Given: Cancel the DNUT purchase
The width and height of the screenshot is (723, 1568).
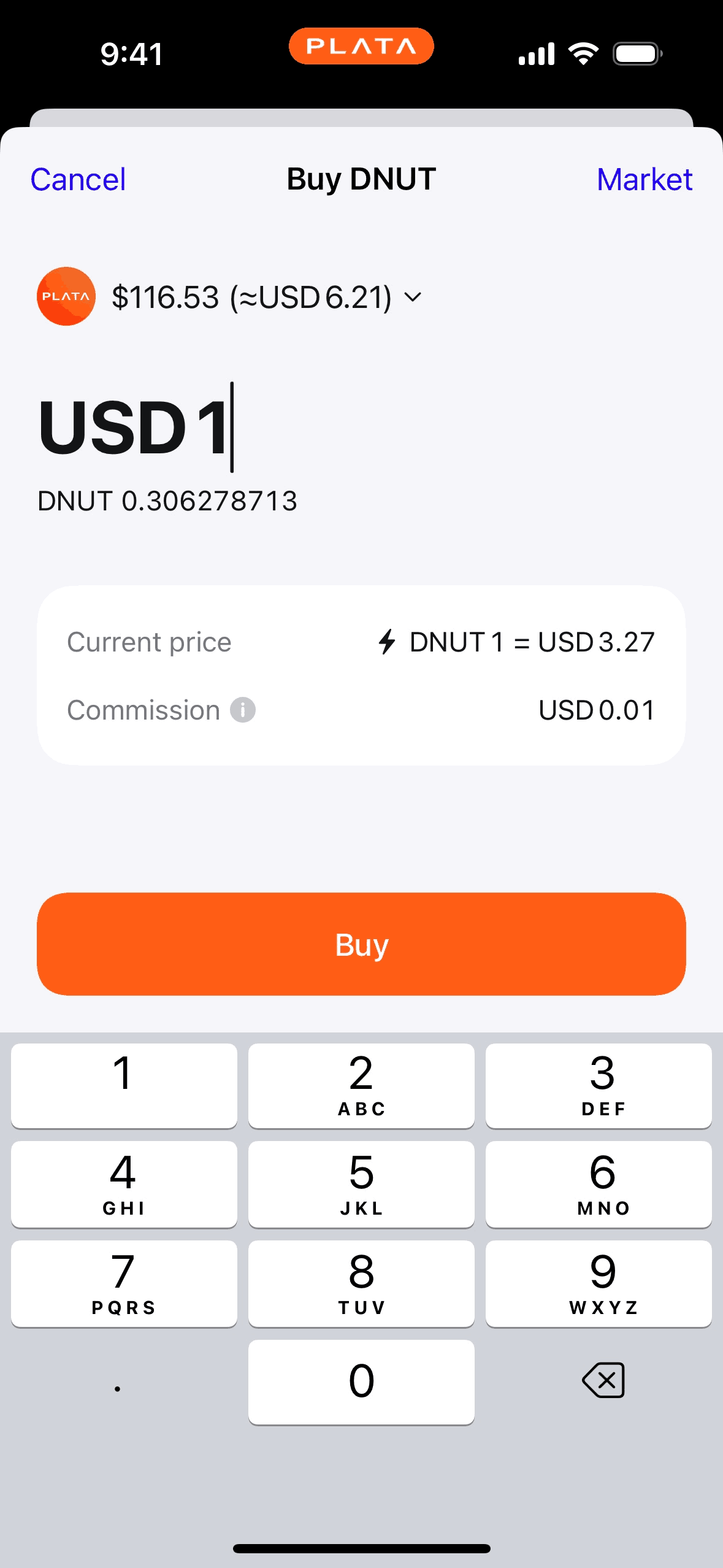Looking at the screenshot, I should [78, 180].
